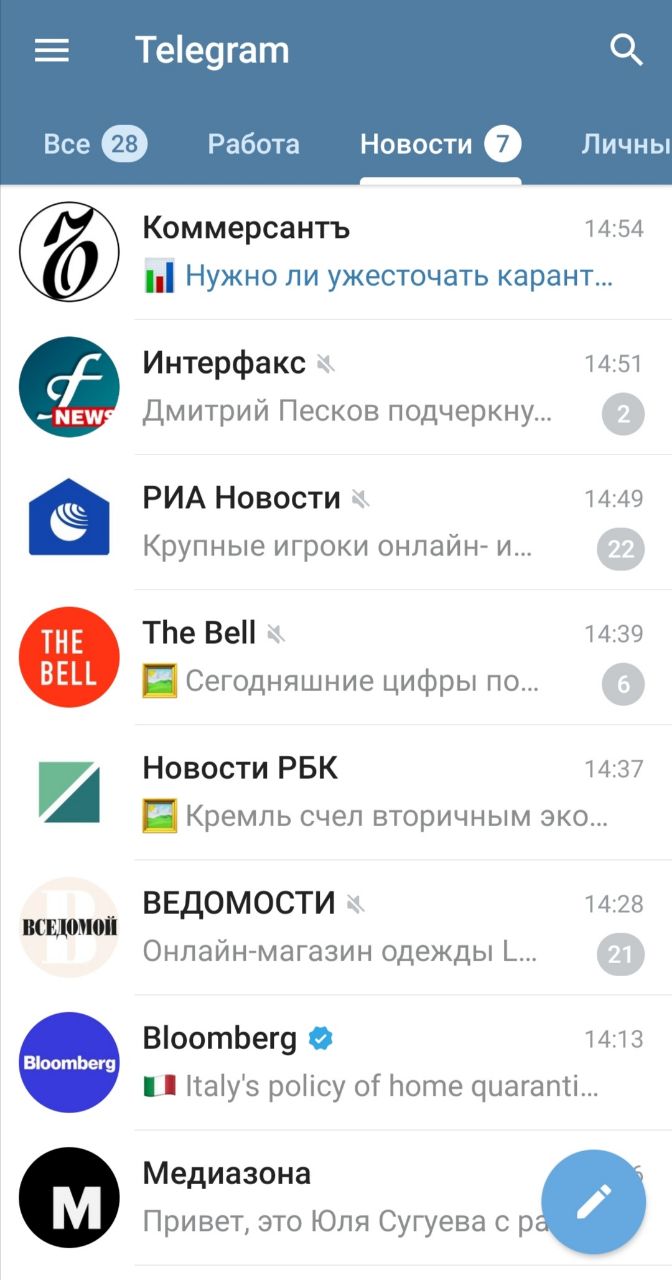Screen dimensions: 672x1280
Task: Open the search magnifier icon
Action: pos(626,50)
